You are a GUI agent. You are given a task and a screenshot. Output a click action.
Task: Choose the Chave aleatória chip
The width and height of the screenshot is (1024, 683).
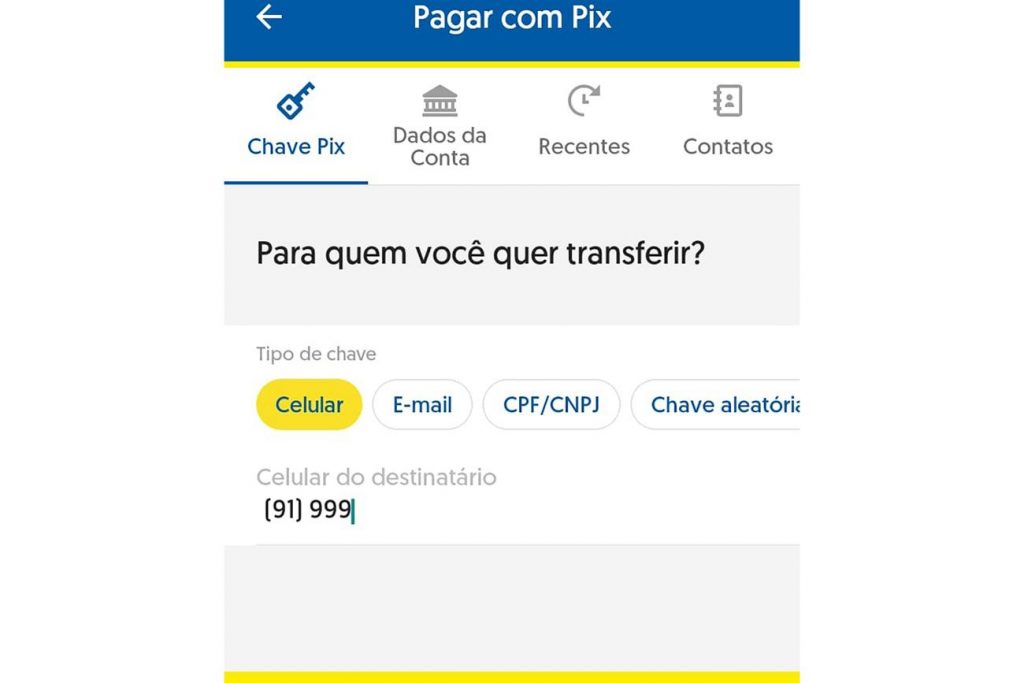(x=720, y=405)
